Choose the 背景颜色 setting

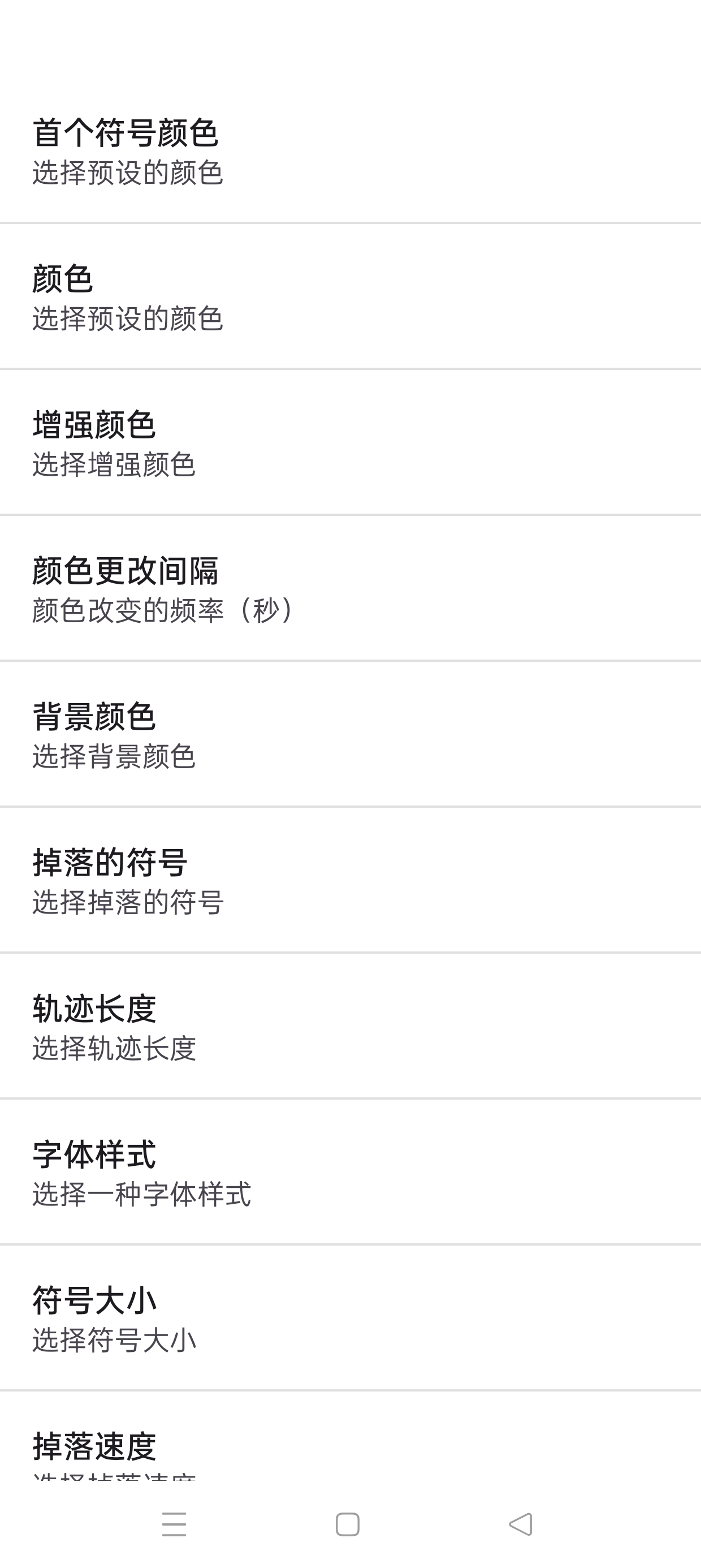click(x=350, y=735)
